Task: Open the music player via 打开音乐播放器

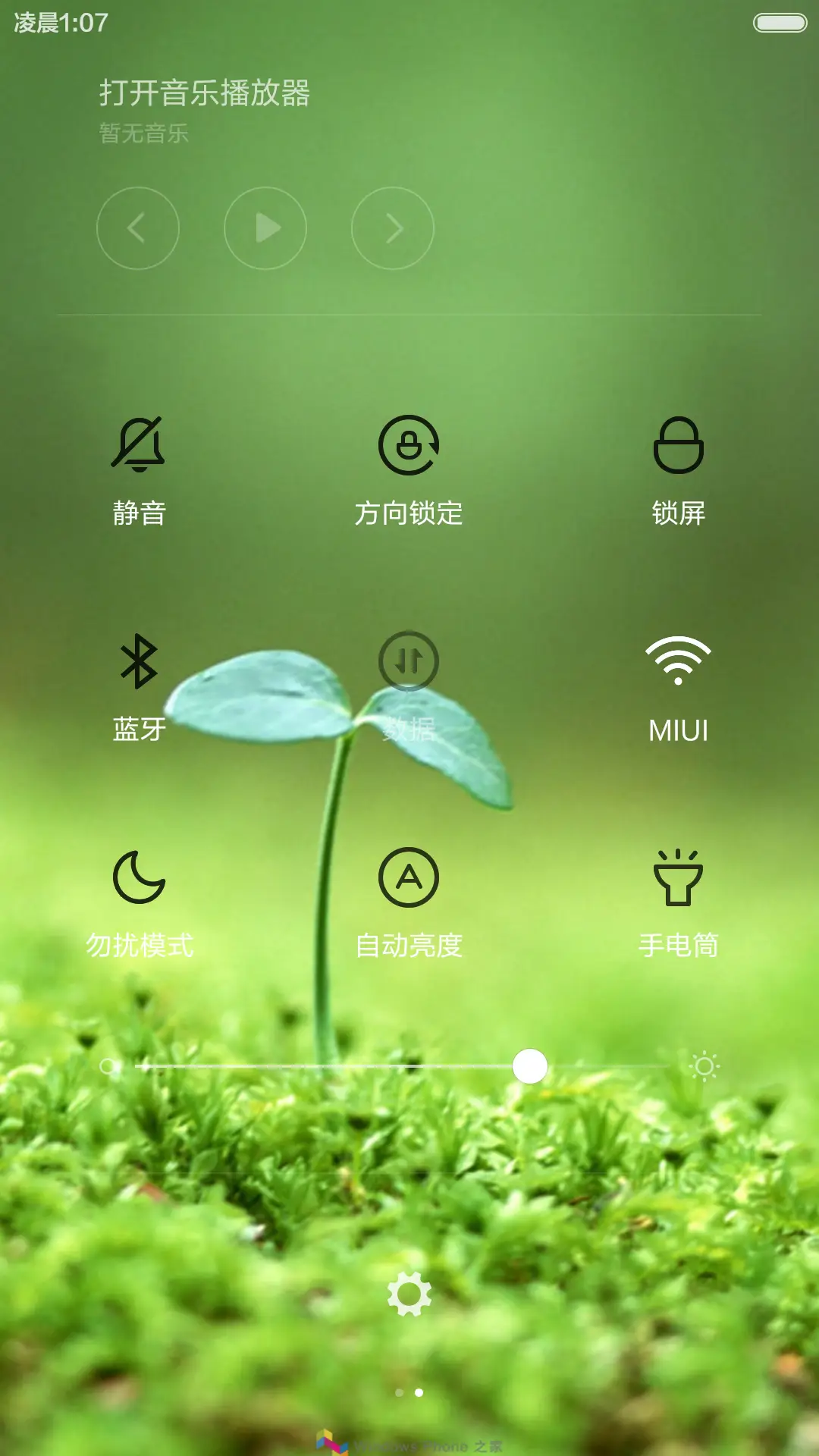Action: tap(207, 93)
